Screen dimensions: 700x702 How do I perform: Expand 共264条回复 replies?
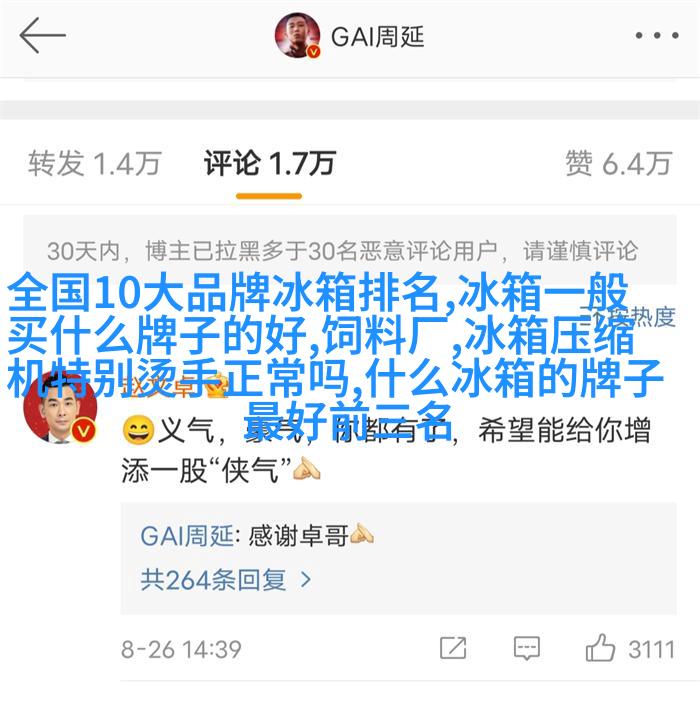[x=227, y=579]
